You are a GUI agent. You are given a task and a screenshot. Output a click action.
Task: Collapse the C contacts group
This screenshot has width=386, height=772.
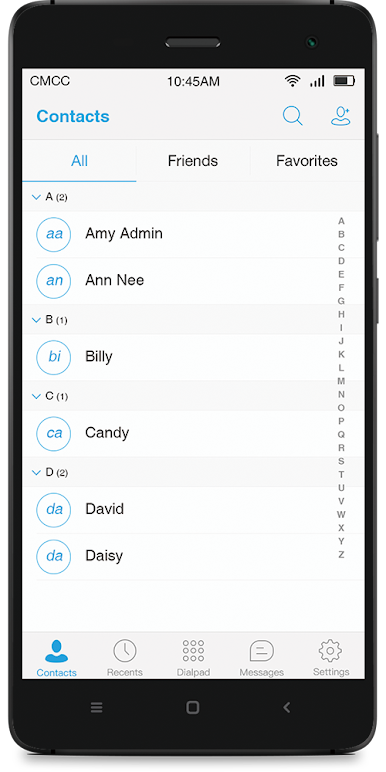36,397
